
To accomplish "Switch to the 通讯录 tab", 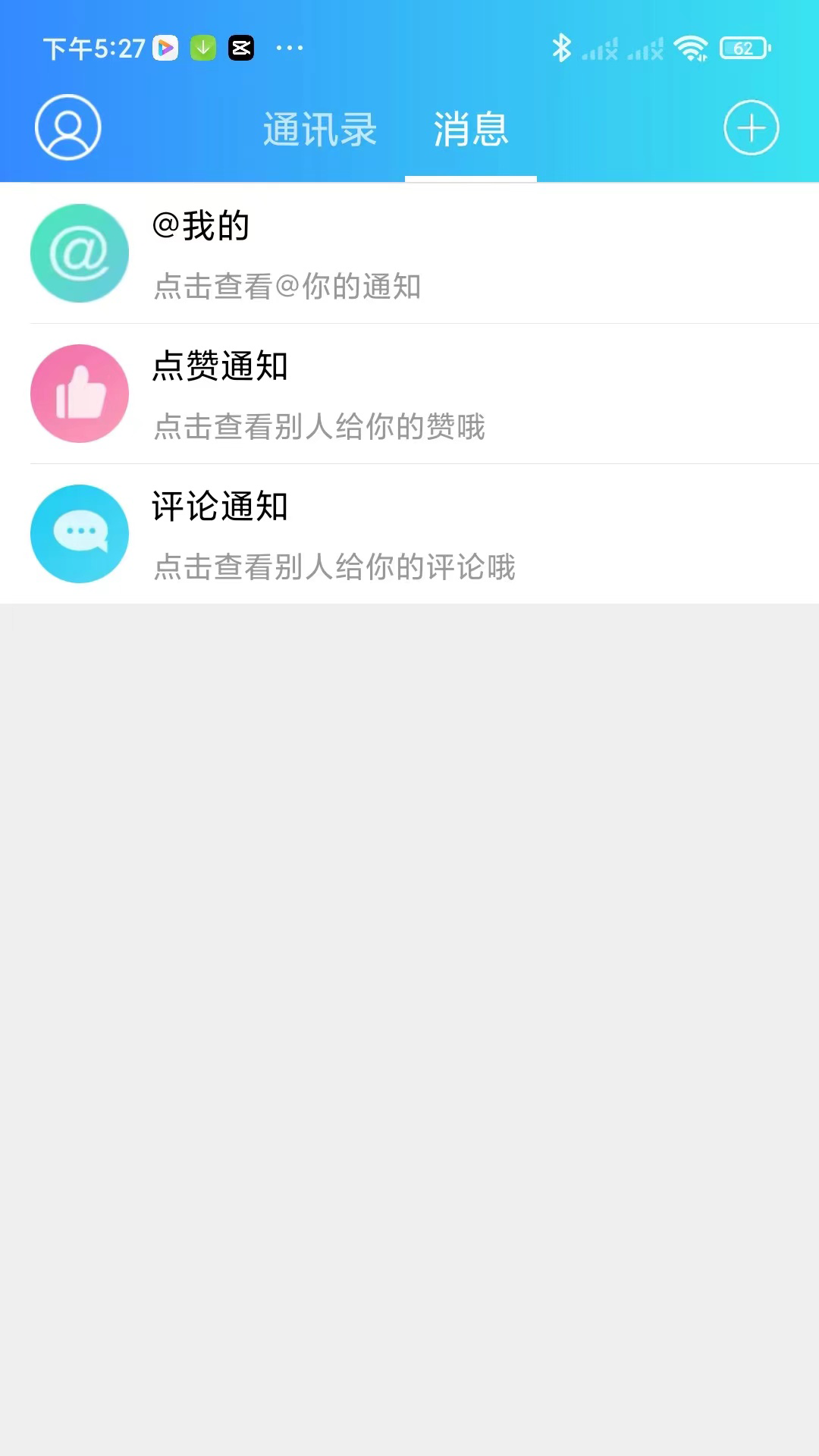I will [319, 129].
